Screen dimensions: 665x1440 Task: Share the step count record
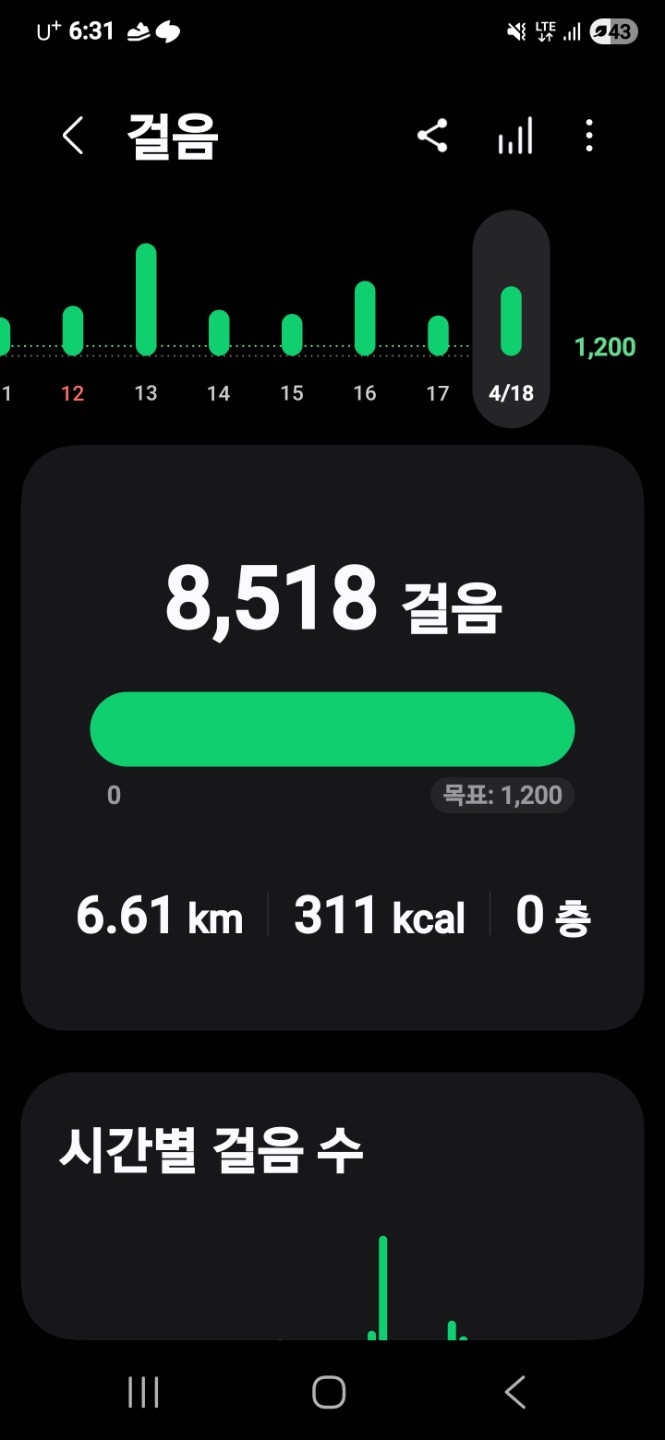[x=432, y=136]
